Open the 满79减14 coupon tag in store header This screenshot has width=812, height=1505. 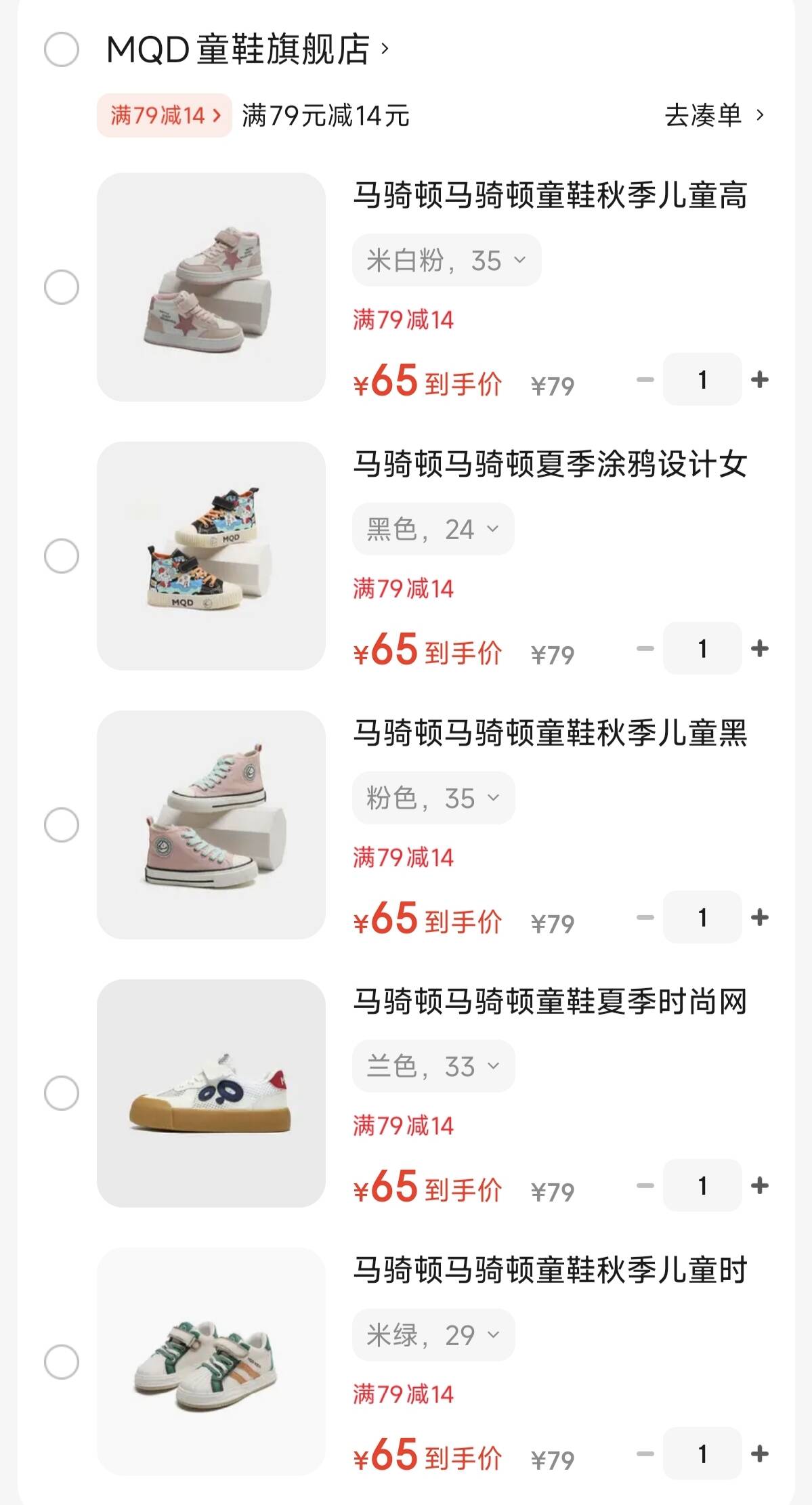click(x=165, y=116)
